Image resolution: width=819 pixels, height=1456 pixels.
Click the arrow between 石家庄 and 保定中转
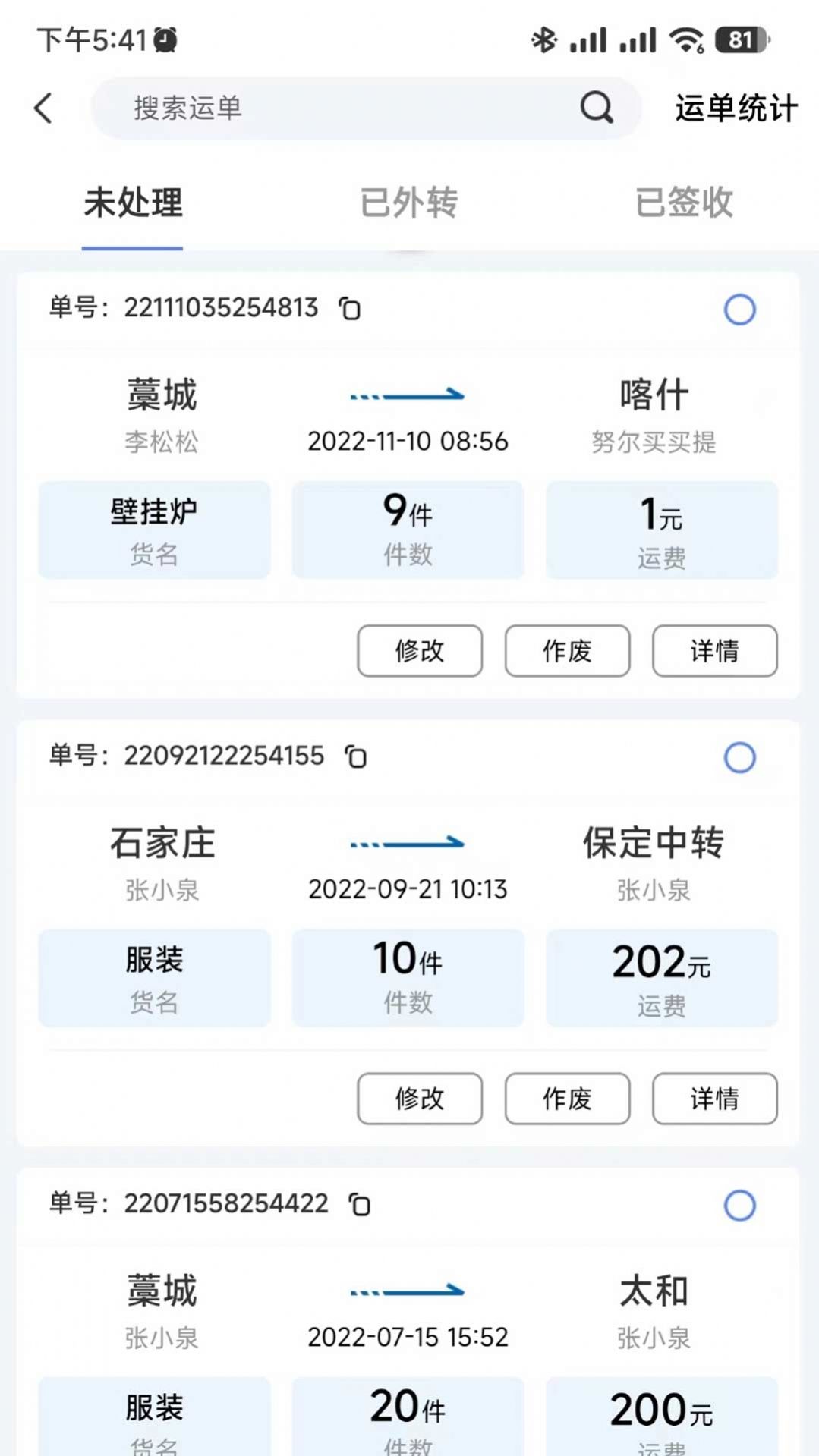pyautogui.click(x=409, y=842)
